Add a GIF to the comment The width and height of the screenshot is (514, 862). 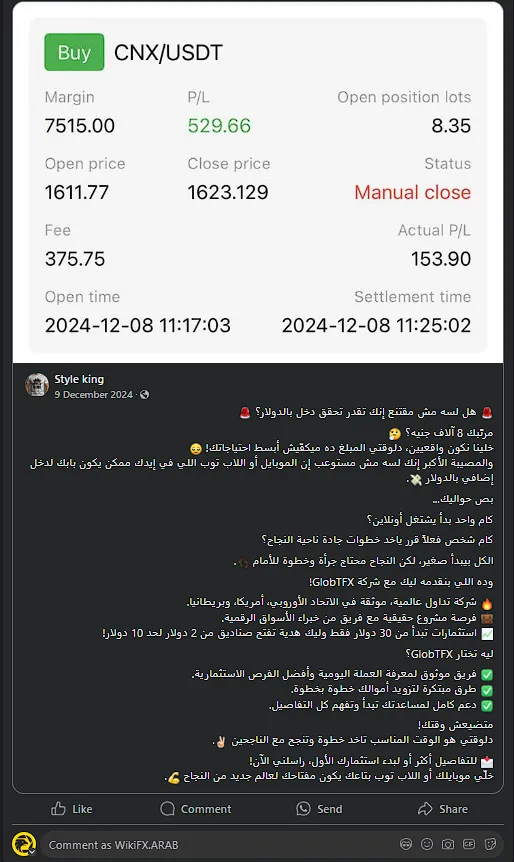[x=469, y=844]
